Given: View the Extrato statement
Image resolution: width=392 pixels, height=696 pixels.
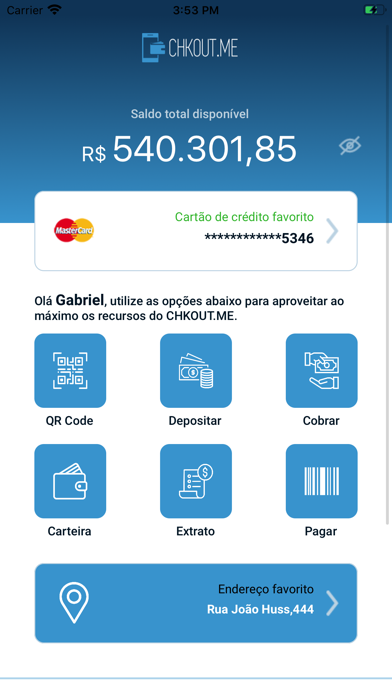Looking at the screenshot, I should pos(196,481).
